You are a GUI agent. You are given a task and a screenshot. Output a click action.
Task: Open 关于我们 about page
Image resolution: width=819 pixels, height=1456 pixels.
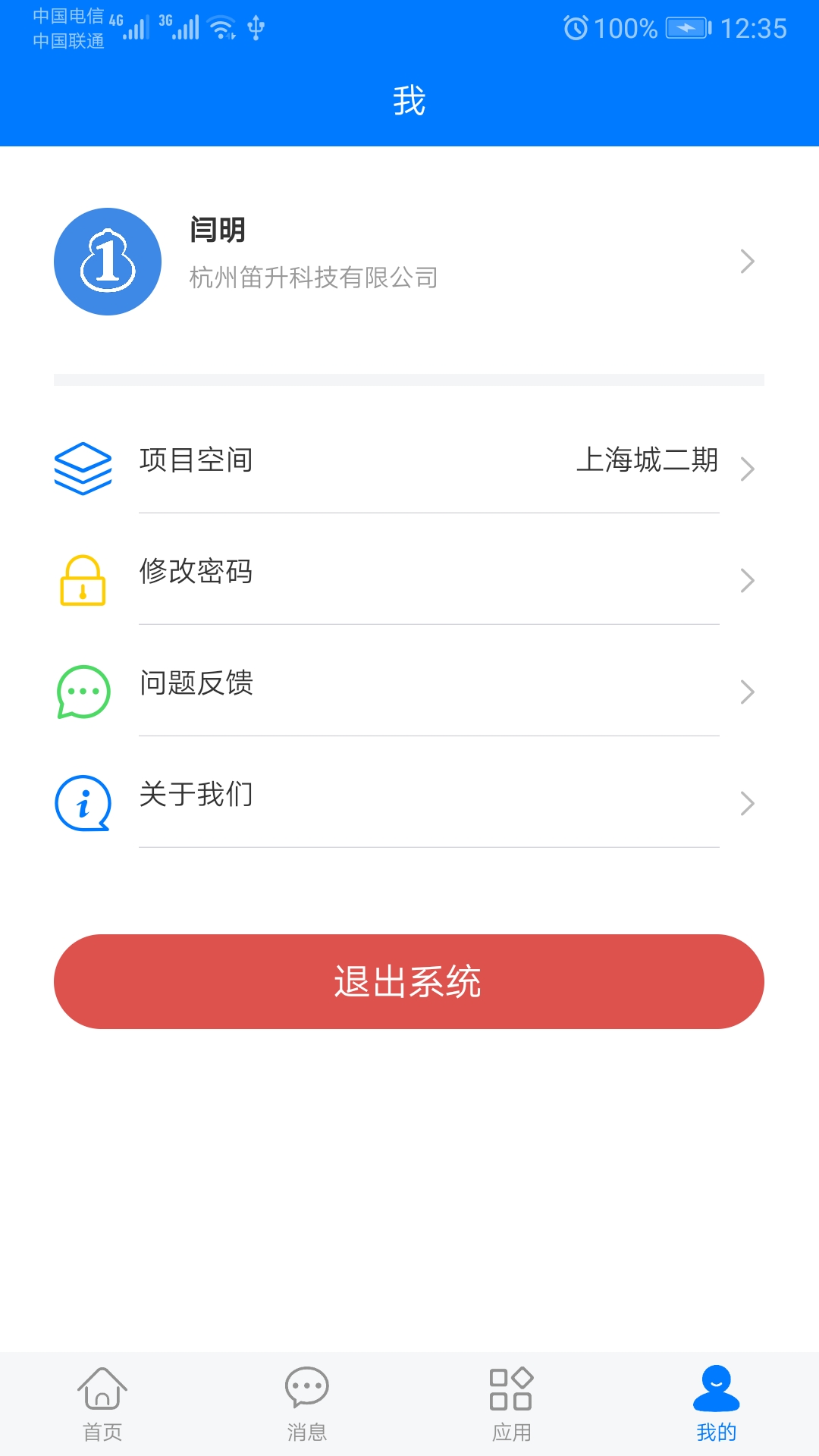click(x=409, y=795)
